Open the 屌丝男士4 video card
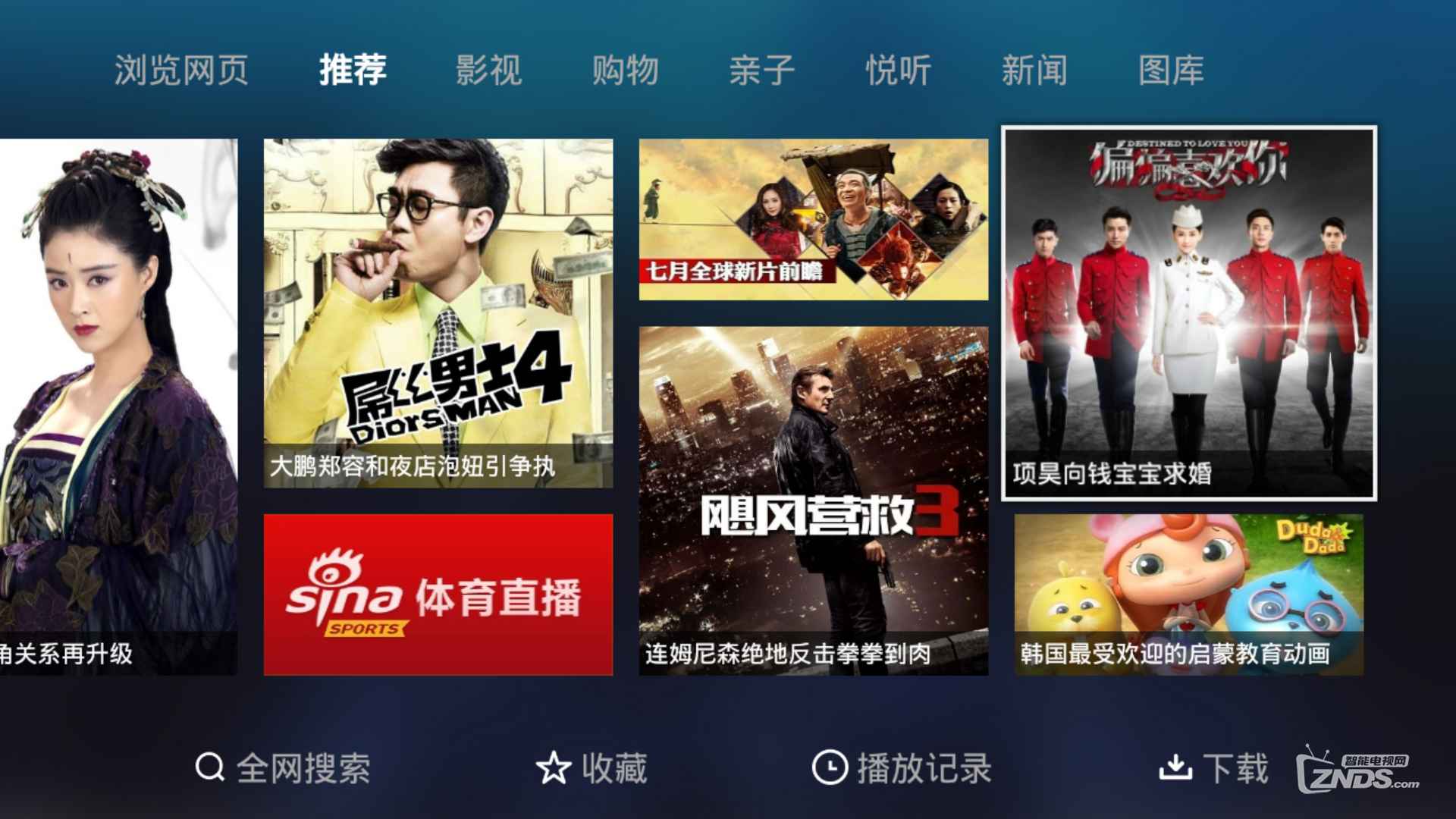Viewport: 1456px width, 819px height. click(438, 312)
